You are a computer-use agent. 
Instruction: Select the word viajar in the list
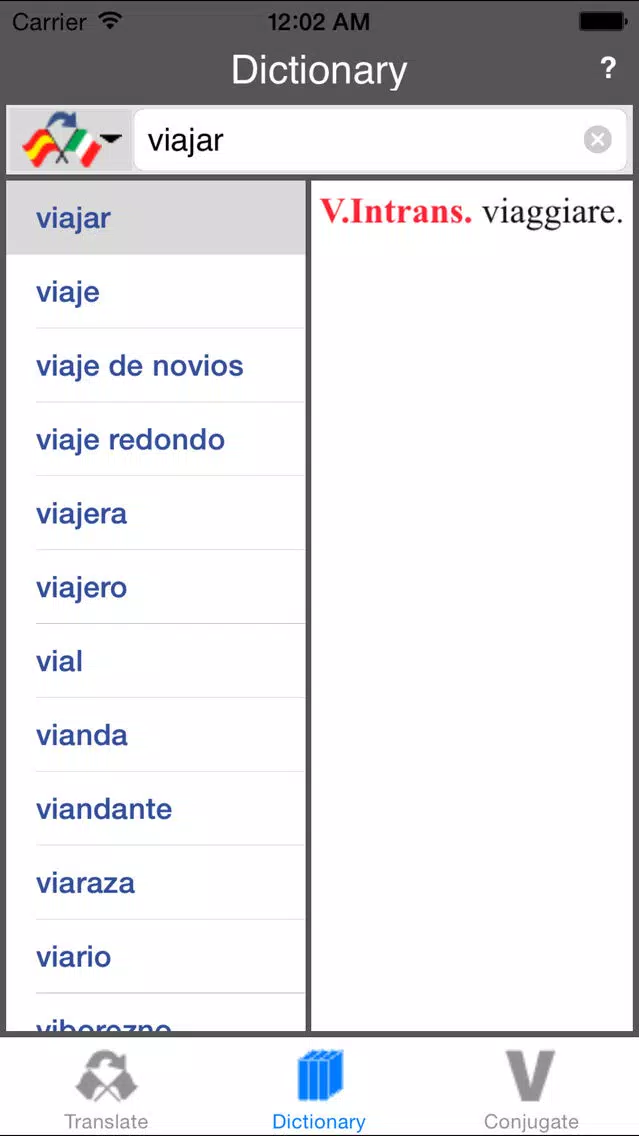tap(156, 217)
